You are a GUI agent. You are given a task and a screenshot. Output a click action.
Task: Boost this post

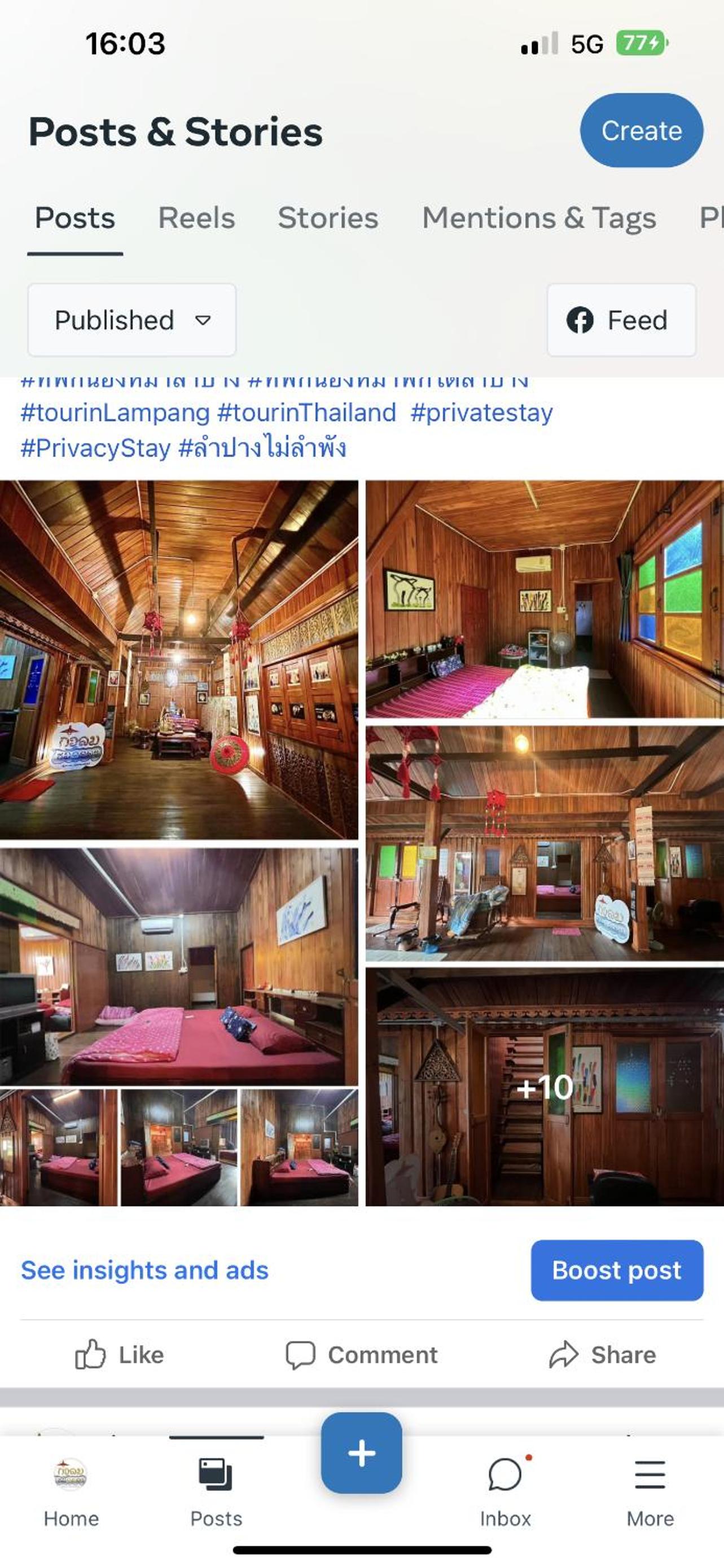[x=617, y=1271]
